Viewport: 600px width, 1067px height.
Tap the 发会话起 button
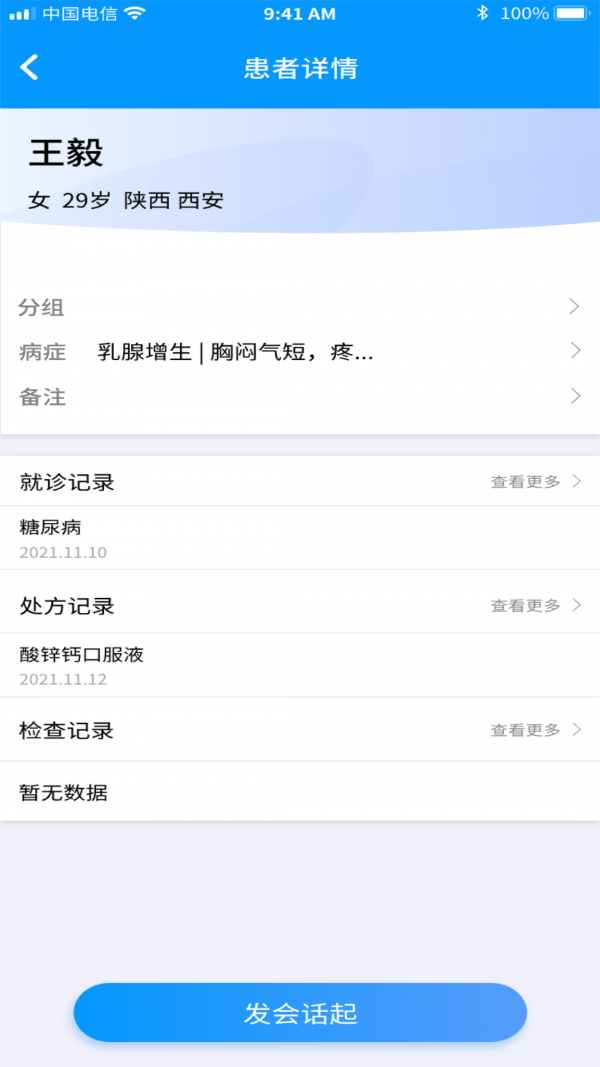(x=300, y=1013)
